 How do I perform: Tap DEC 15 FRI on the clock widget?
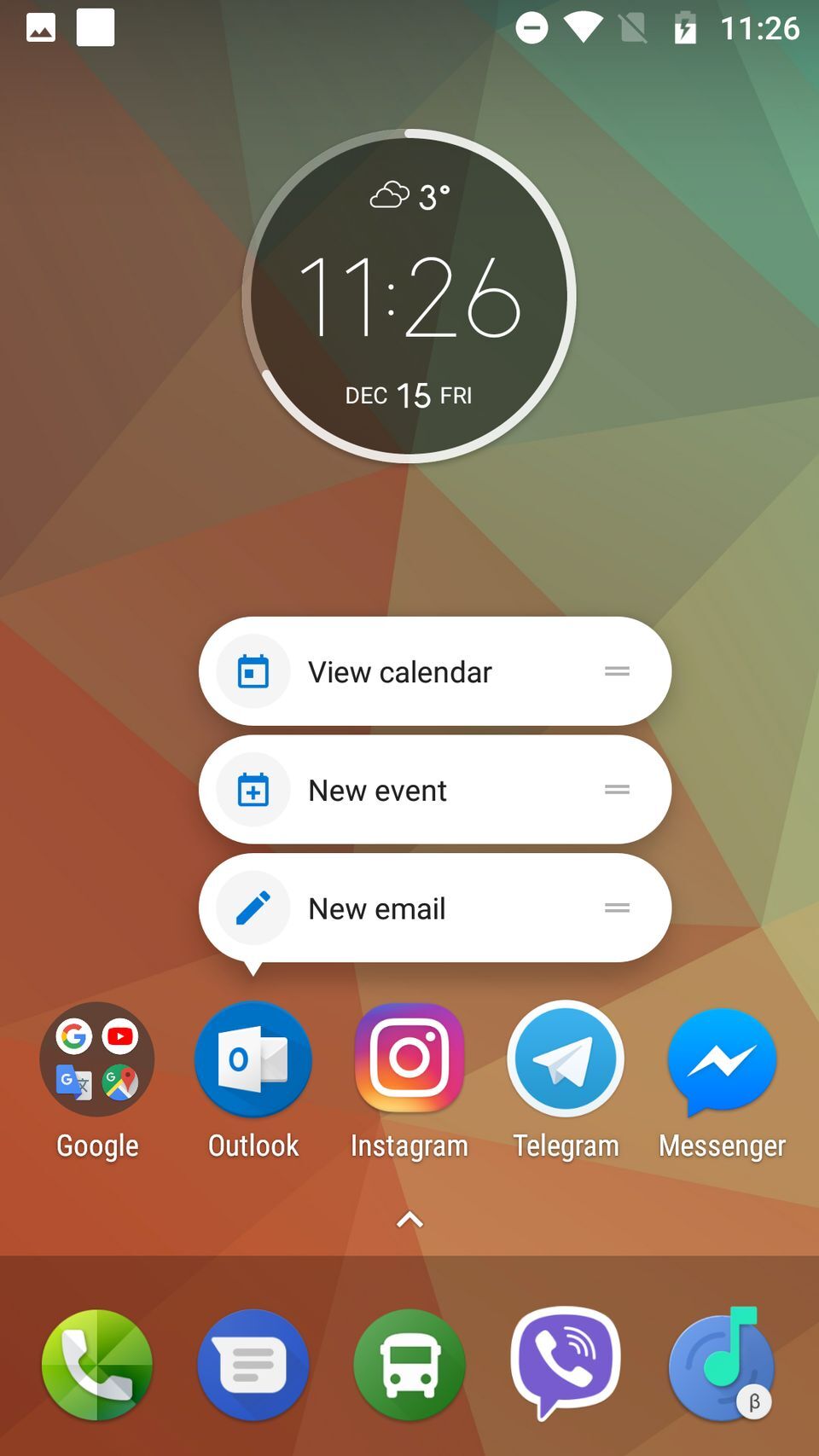409,394
